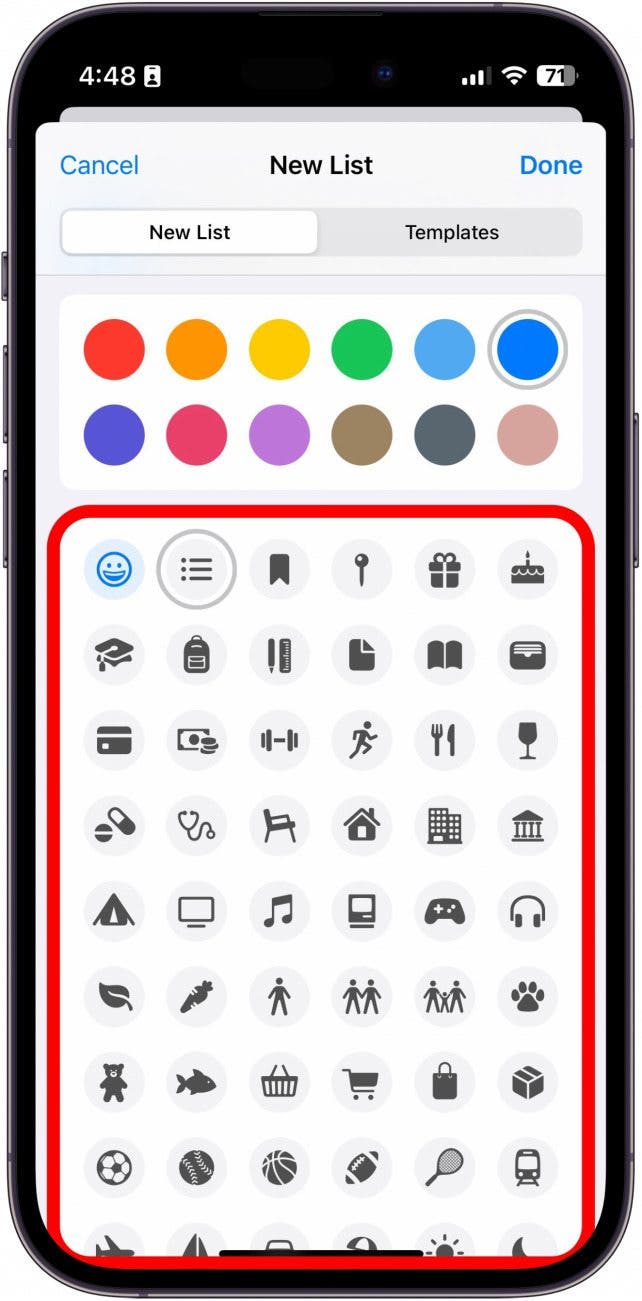Select the gift box icon
Viewport: 642px width, 1301px height.
click(445, 569)
